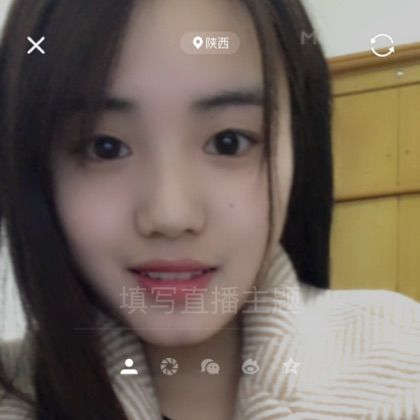This screenshot has width=420, height=420.
Task: Share to Moments via the aperture icon
Action: click(x=169, y=367)
